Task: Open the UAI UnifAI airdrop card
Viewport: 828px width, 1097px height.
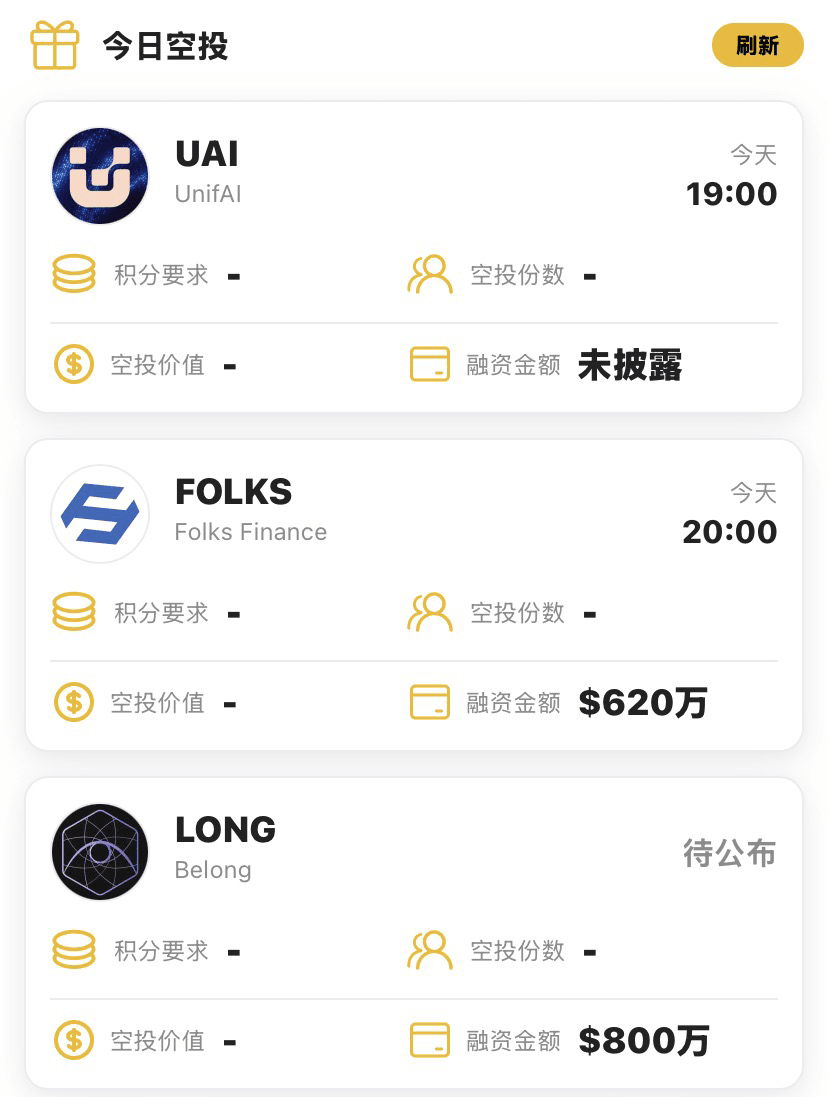Action: tap(413, 256)
